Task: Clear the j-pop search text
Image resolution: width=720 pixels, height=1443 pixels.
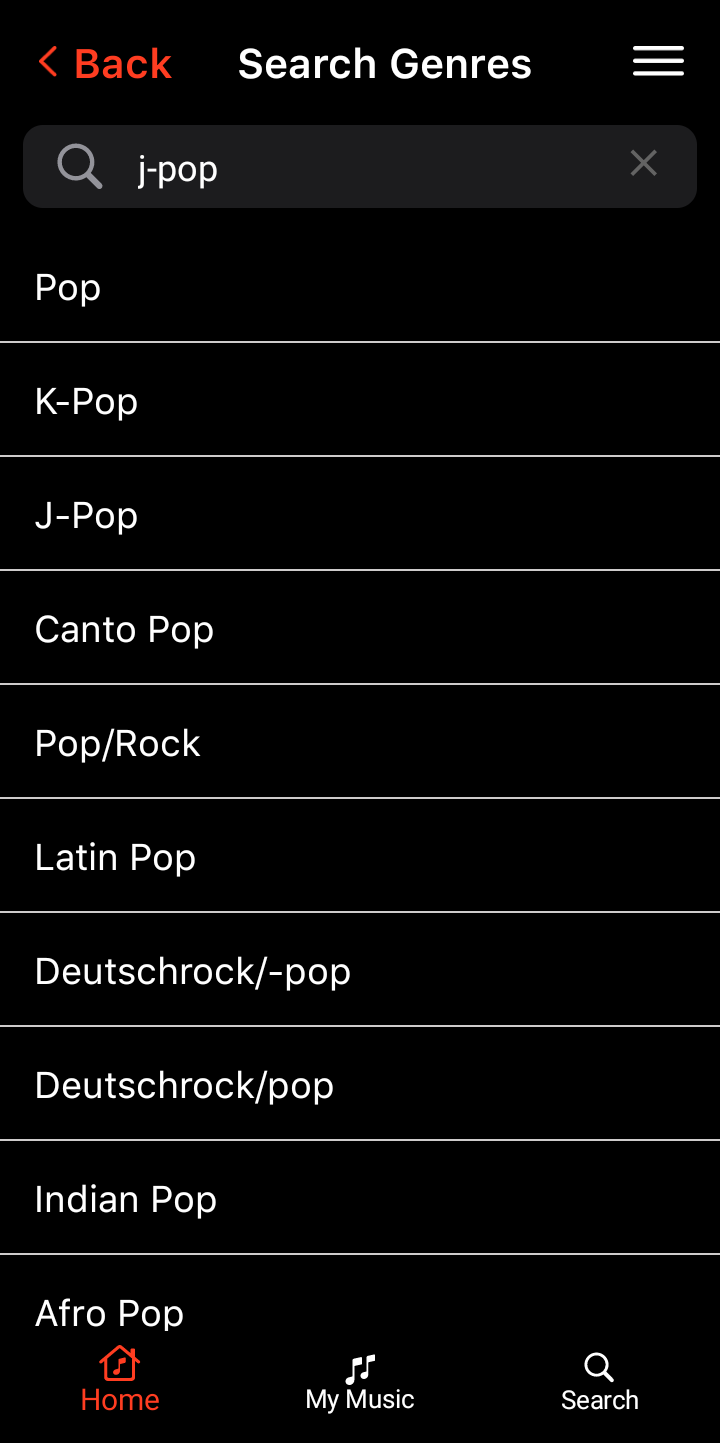Action: 643,163
